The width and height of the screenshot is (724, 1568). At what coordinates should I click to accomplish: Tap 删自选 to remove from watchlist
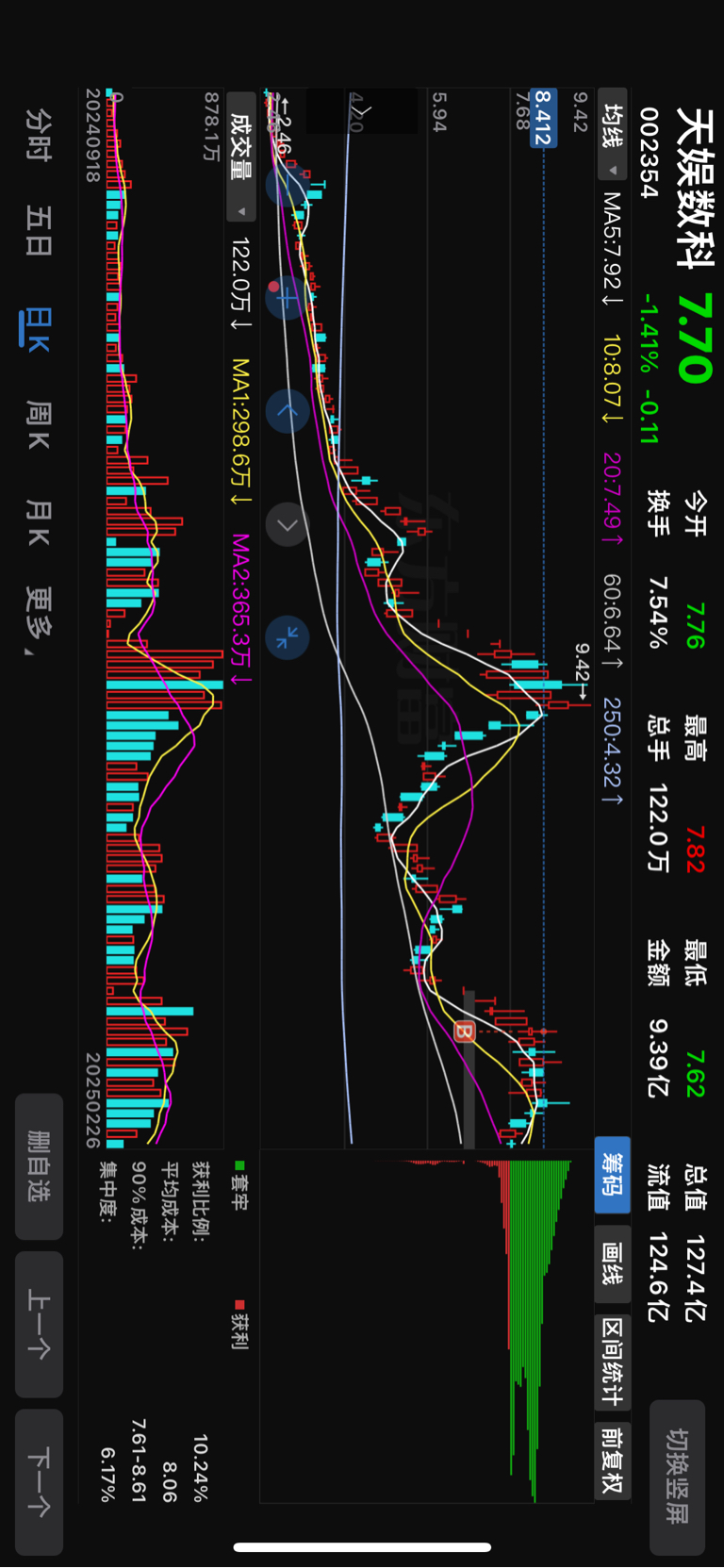click(39, 1166)
